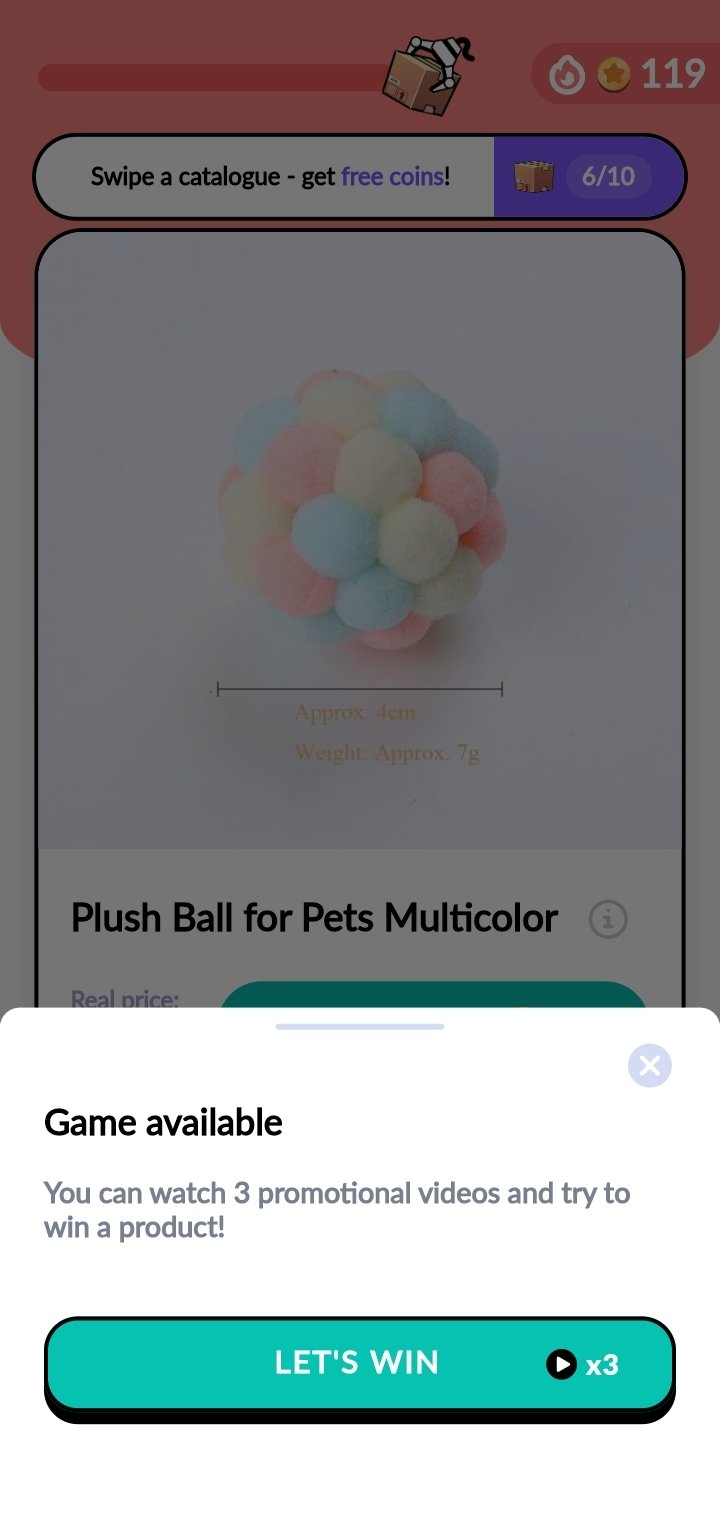Tap the LET'S WIN button
The image size is (720, 1520).
coord(359,1364)
